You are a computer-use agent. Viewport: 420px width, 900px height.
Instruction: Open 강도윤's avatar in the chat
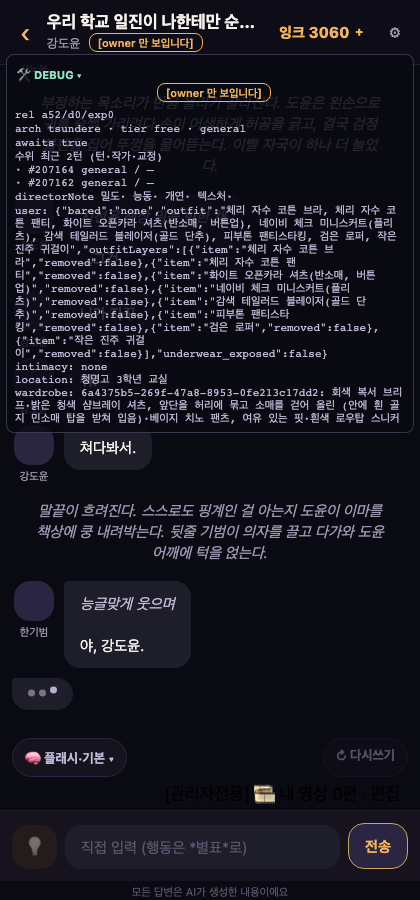34,445
